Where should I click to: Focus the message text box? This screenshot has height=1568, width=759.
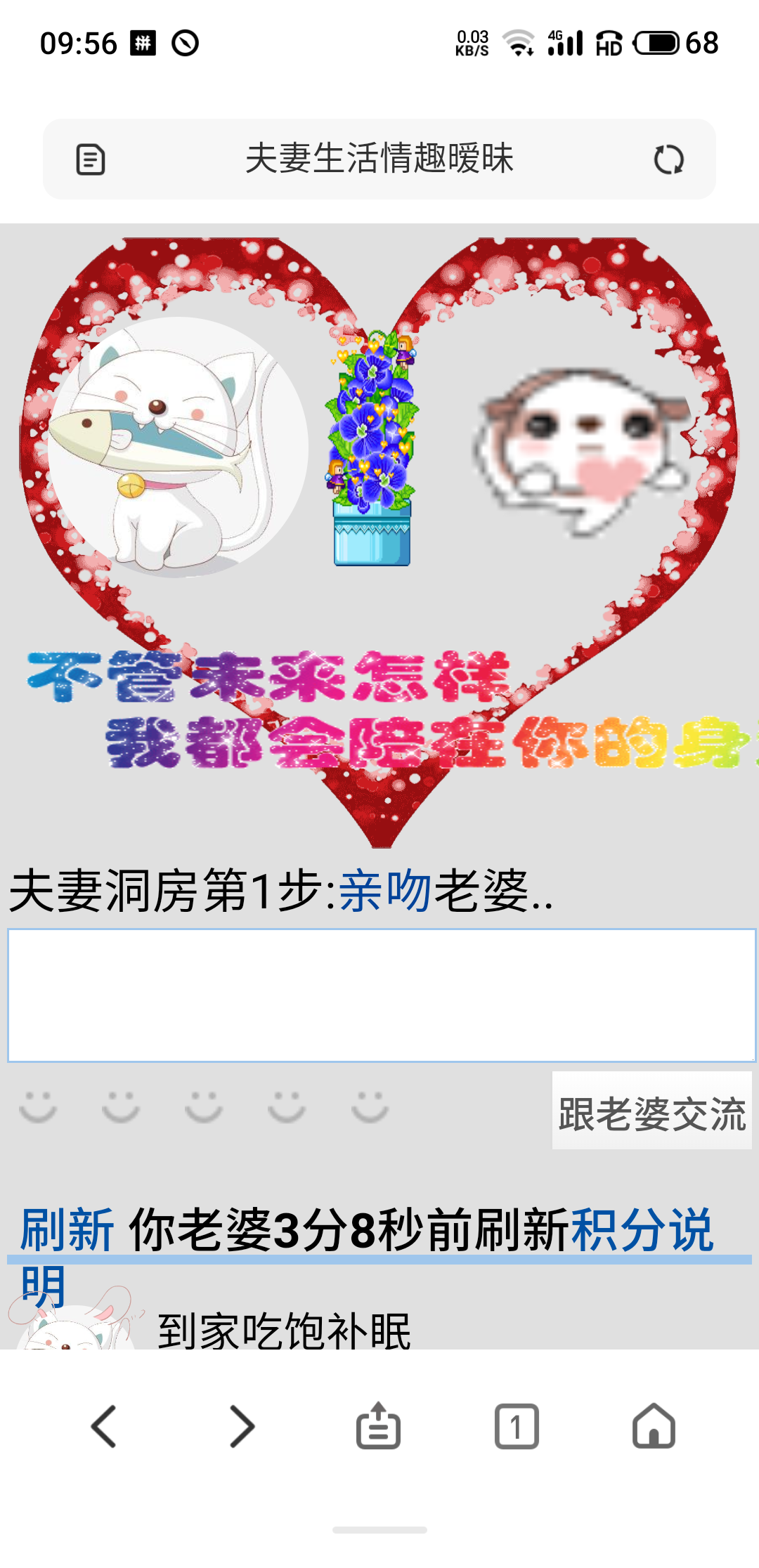click(381, 995)
